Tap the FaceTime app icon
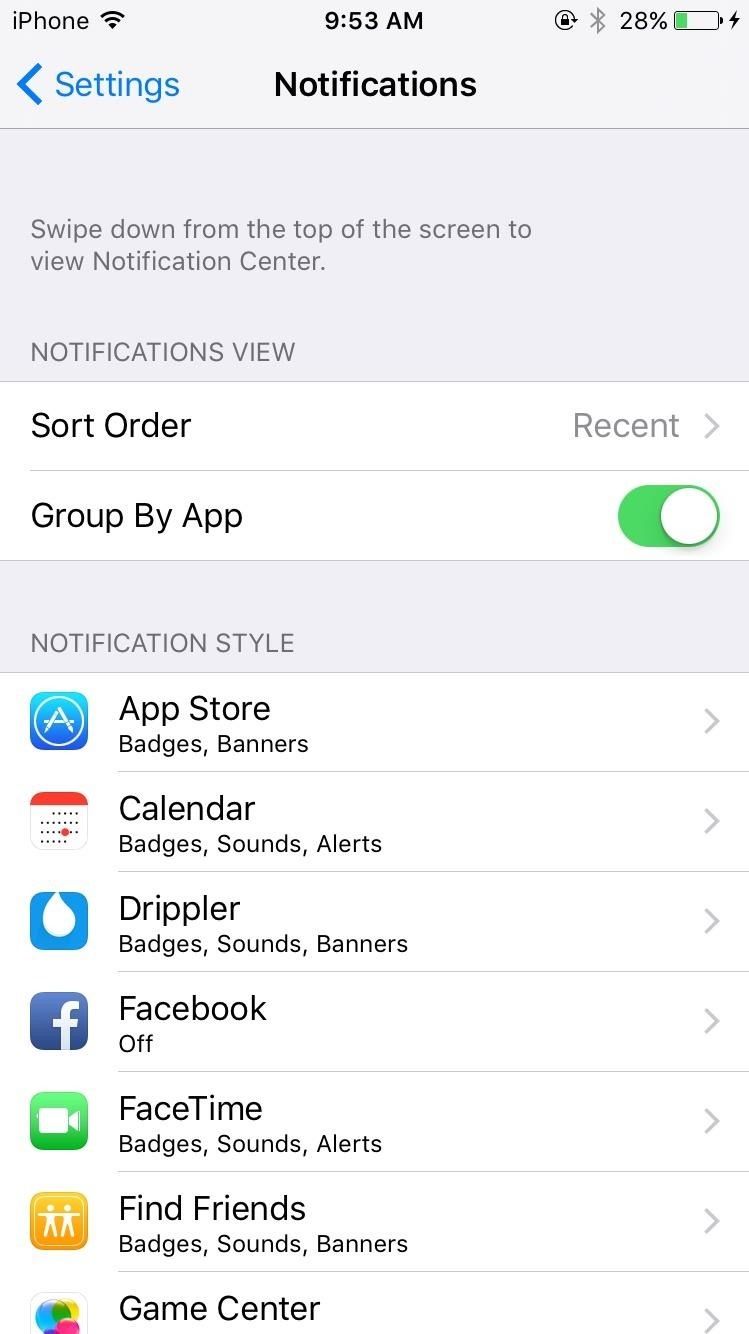 [59, 1121]
